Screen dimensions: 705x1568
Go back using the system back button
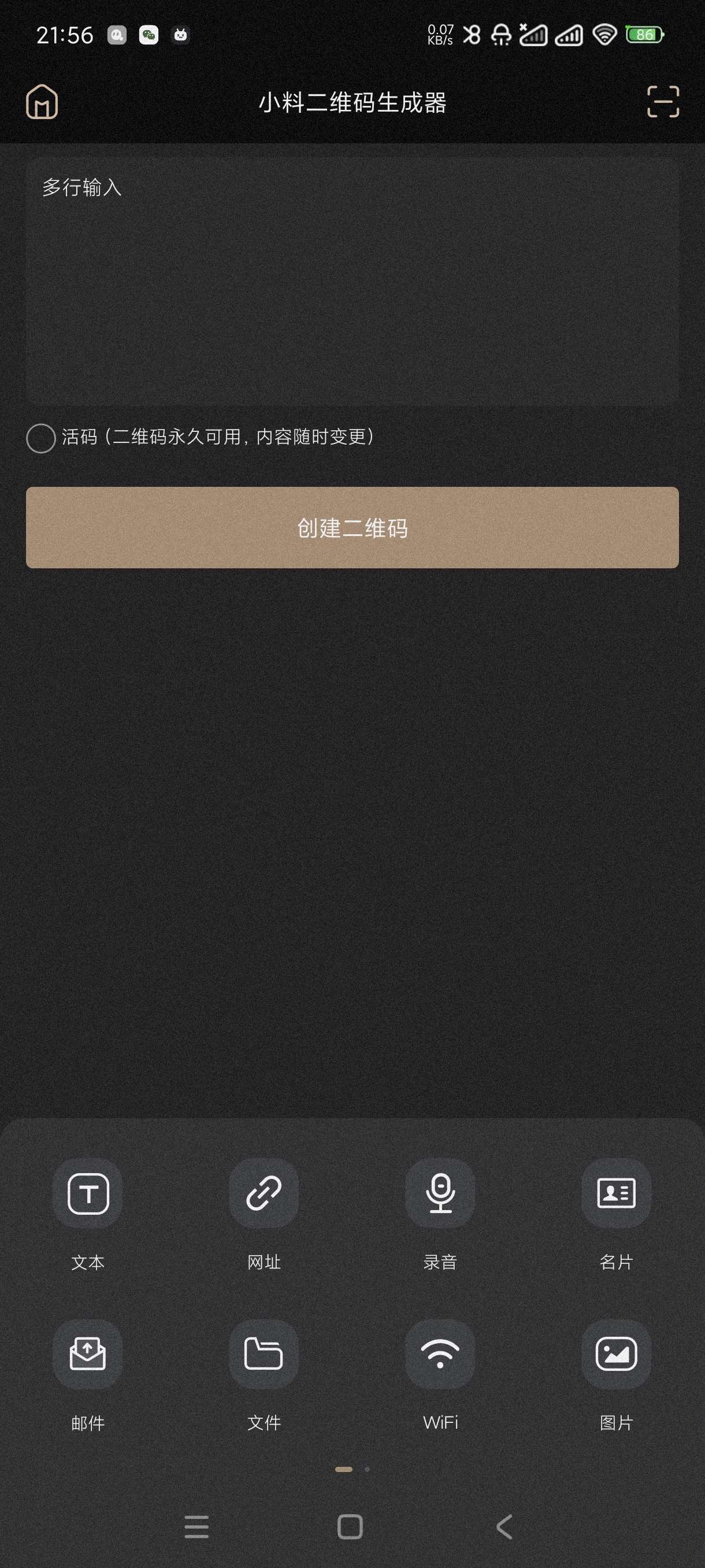(x=504, y=1526)
